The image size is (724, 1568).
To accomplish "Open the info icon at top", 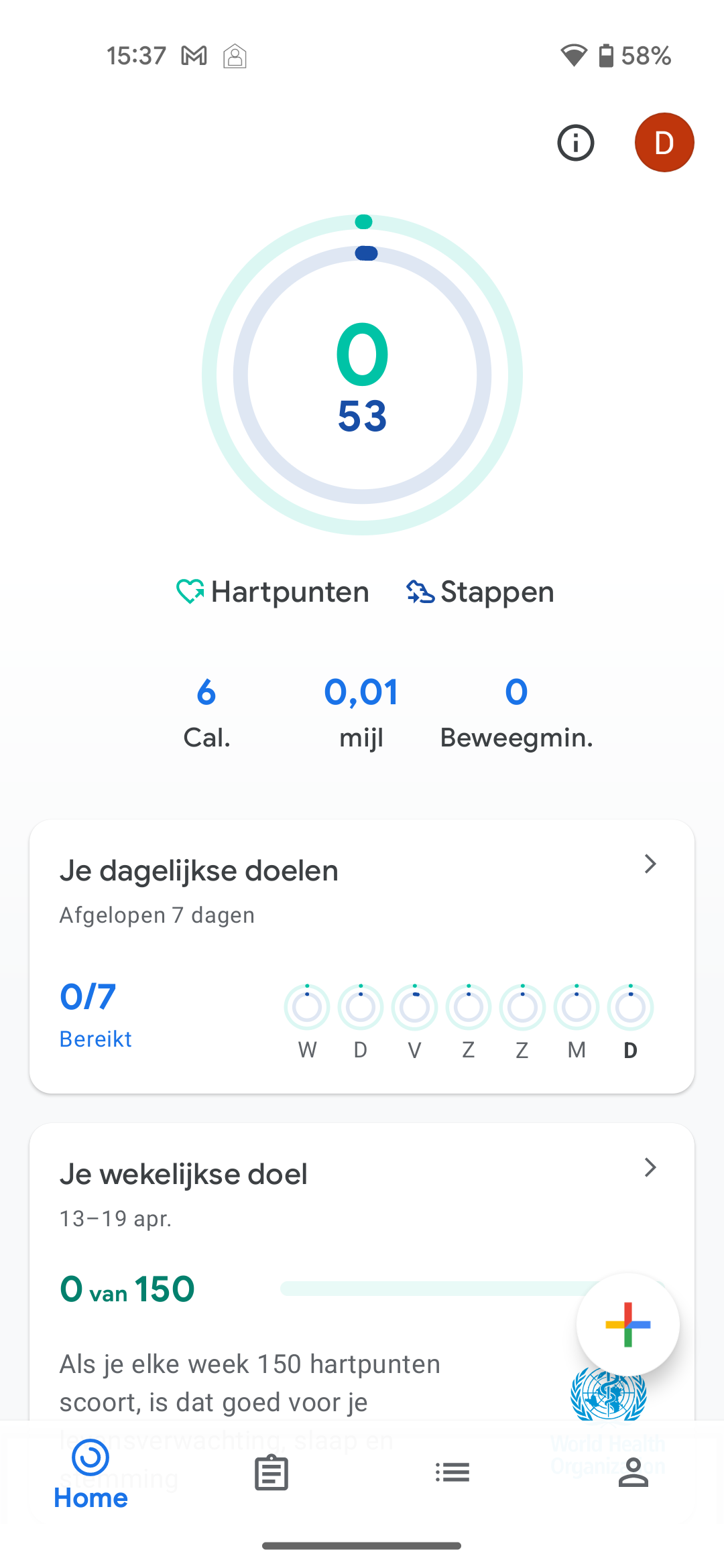I will click(x=576, y=143).
